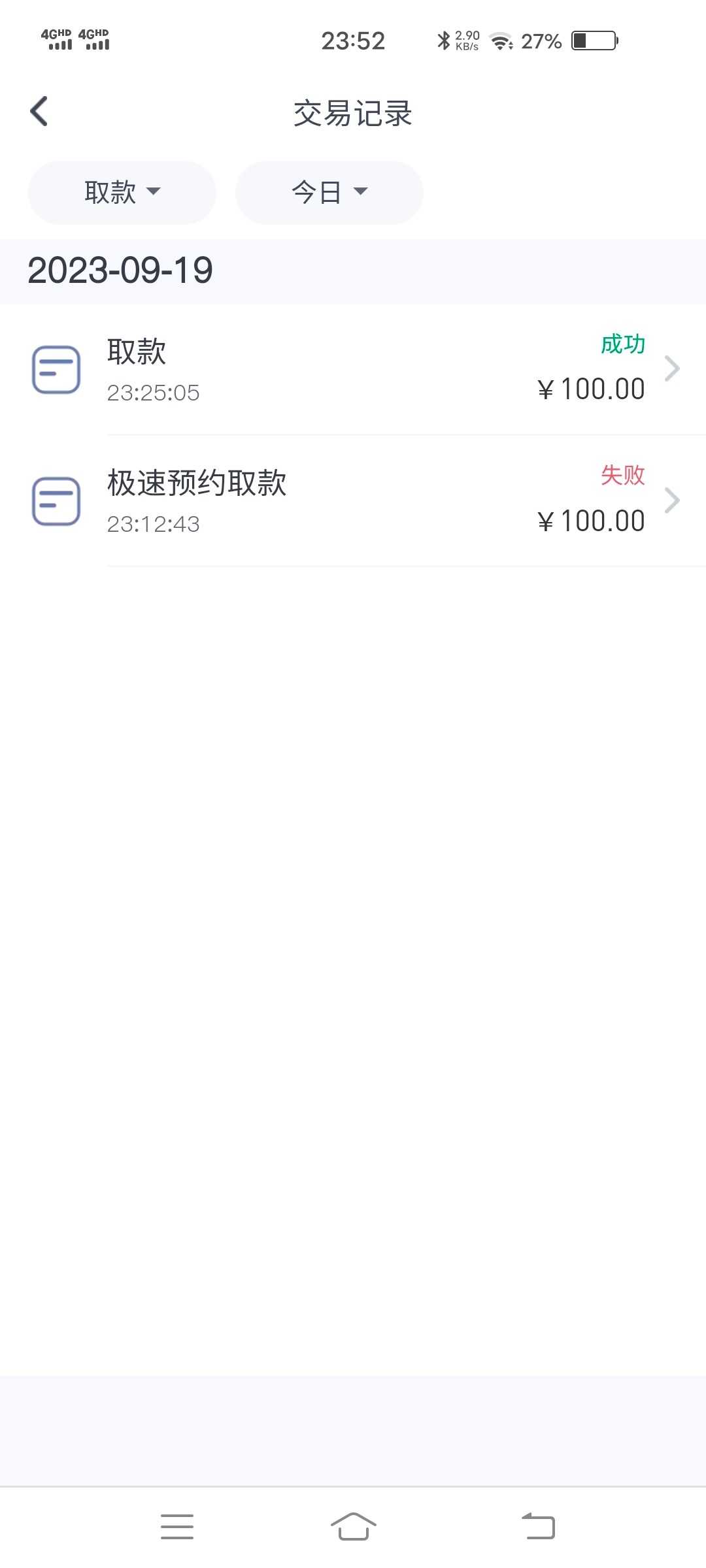Open the 今日 date range filter
The width and height of the screenshot is (706, 1568).
click(329, 192)
